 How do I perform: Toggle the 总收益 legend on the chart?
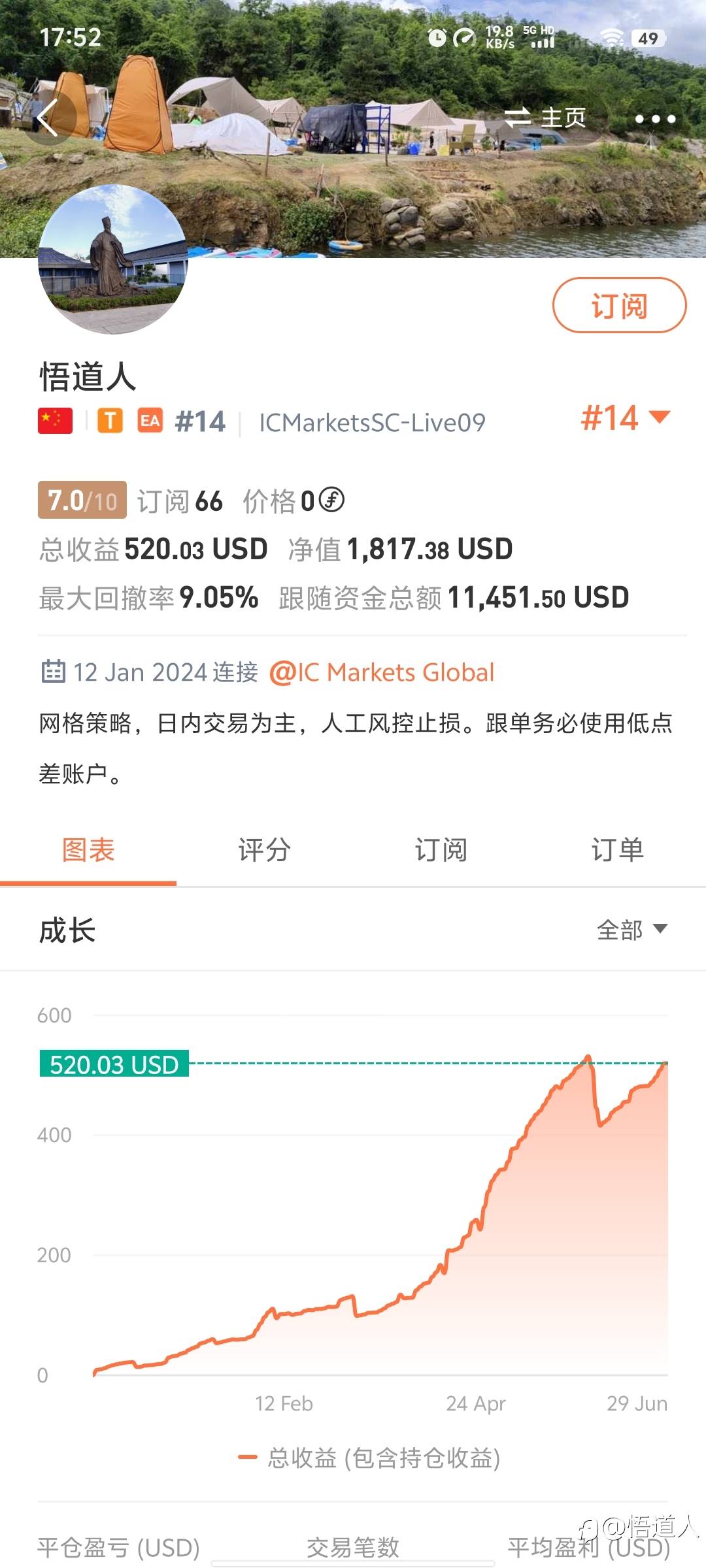tap(369, 1458)
